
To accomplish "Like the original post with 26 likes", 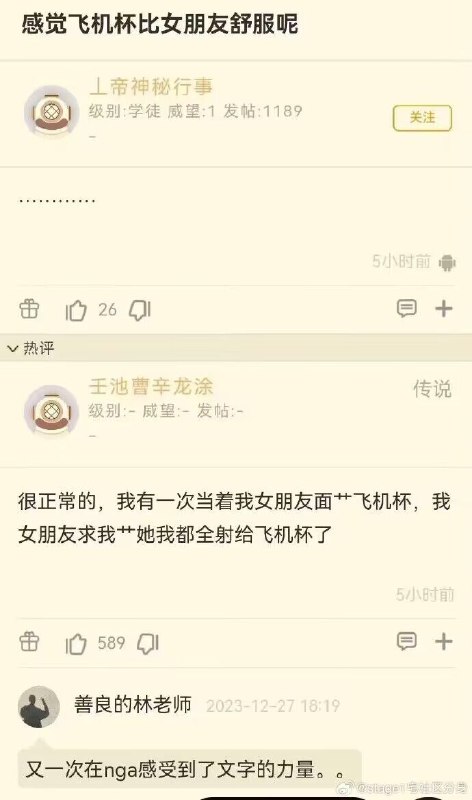I will (x=76, y=310).
